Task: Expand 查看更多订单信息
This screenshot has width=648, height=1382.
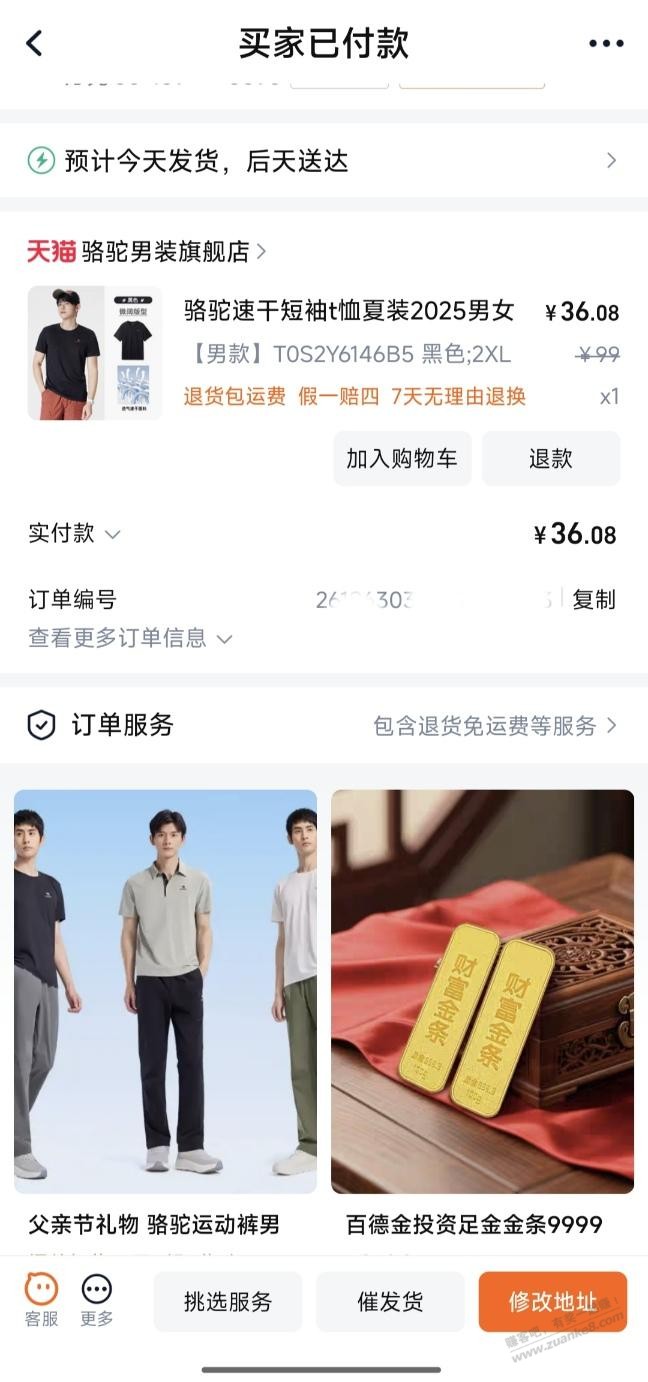Action: 130,638
